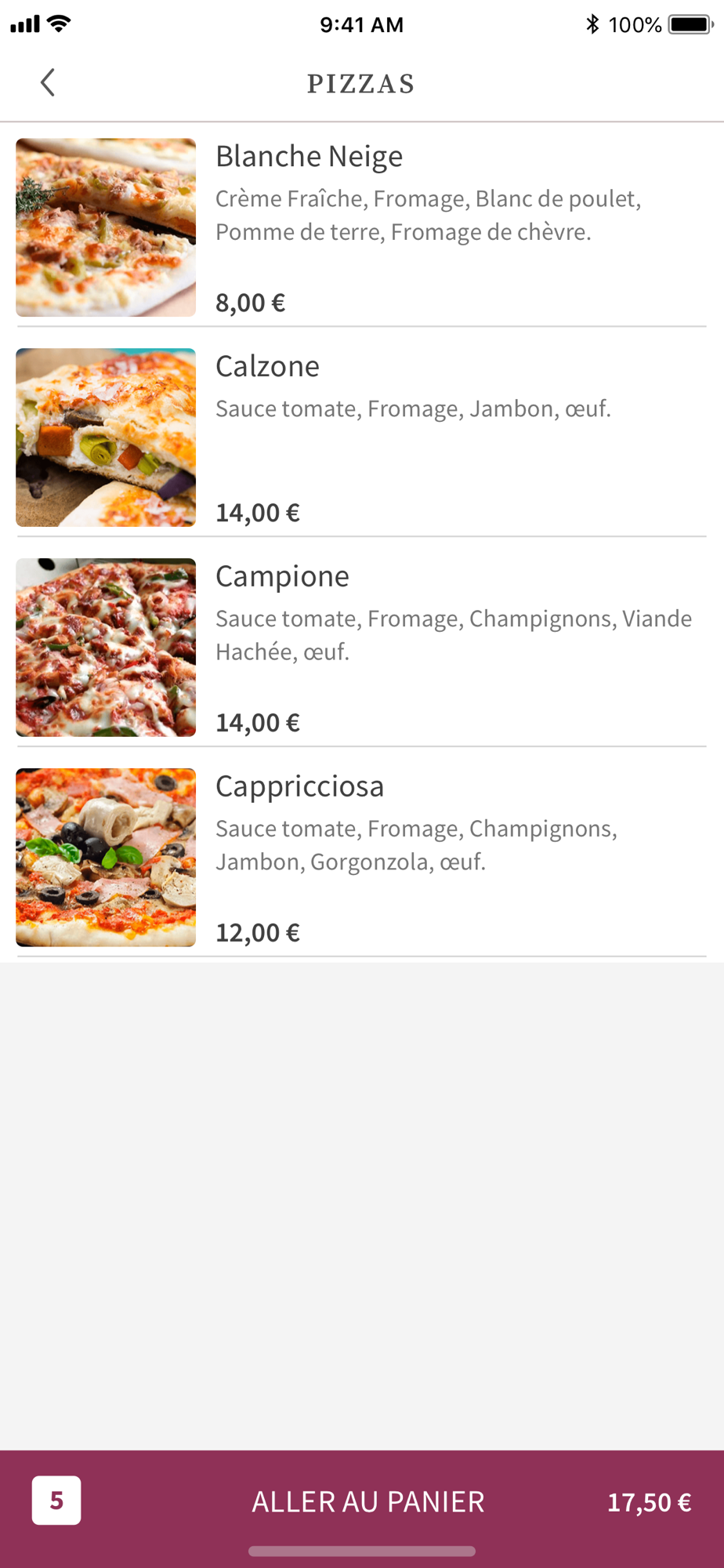The width and height of the screenshot is (724, 1568).
Task: Tap Aller au panier button
Action: pos(367,1501)
